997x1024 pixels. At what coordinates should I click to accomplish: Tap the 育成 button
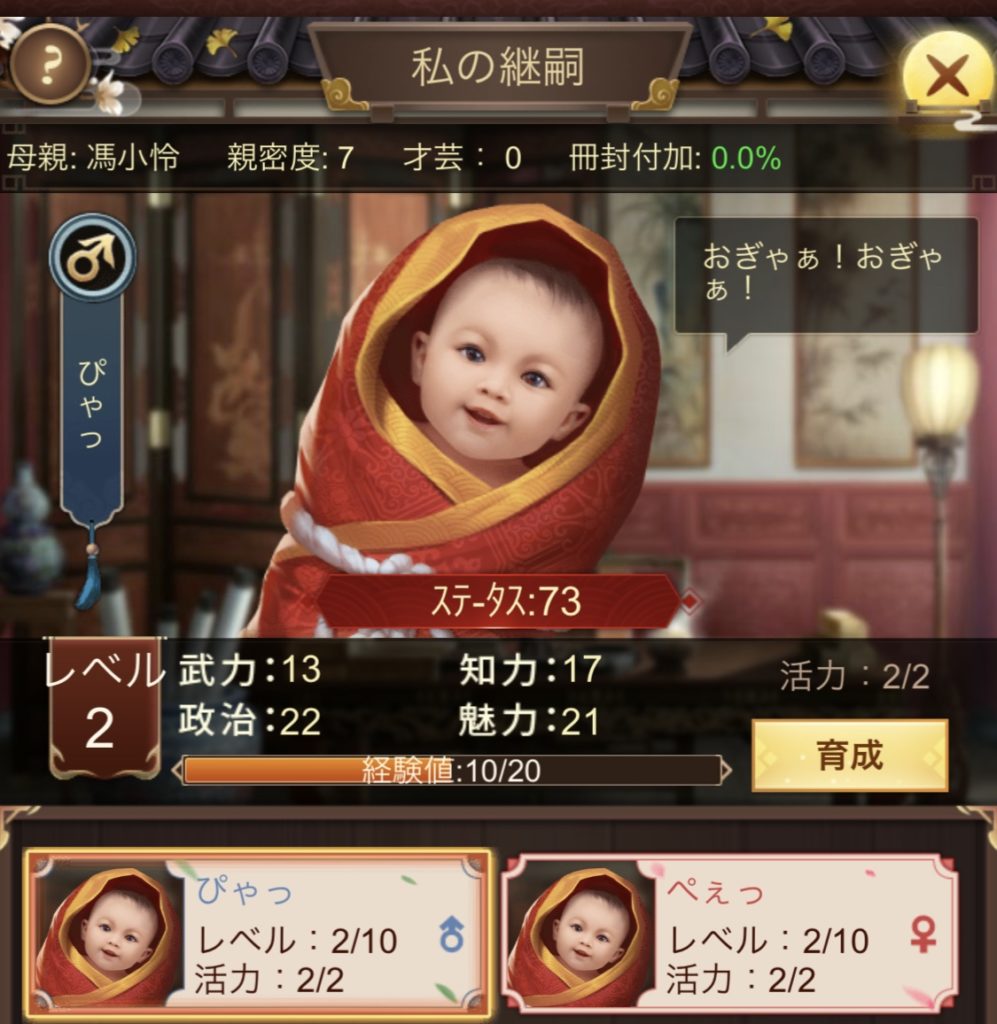(x=849, y=756)
